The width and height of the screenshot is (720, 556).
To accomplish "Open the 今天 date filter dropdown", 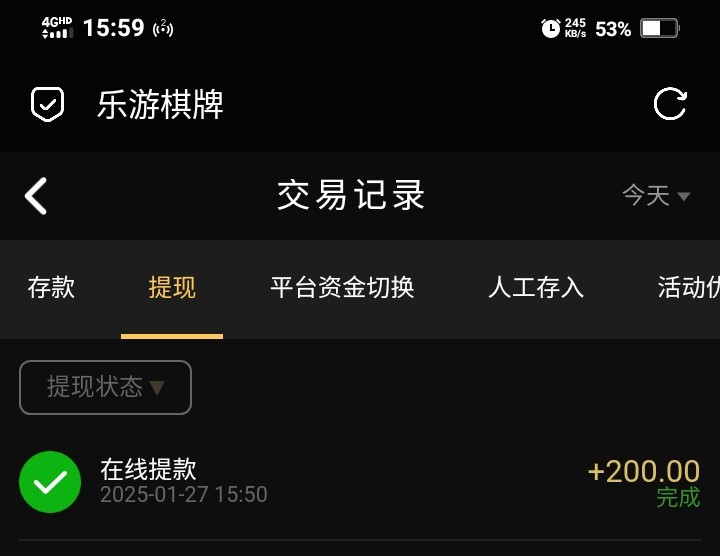I will (x=656, y=196).
